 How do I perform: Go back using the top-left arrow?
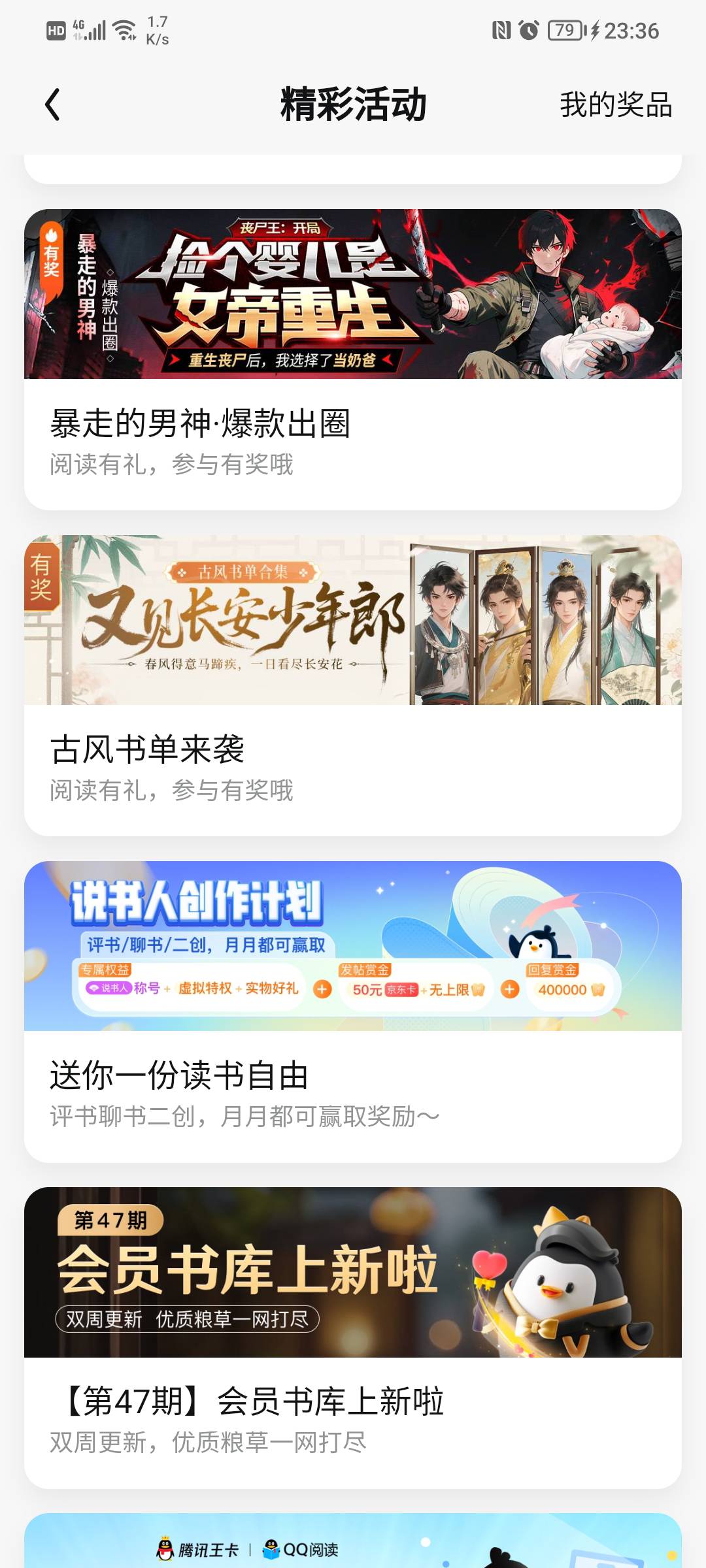(x=53, y=105)
